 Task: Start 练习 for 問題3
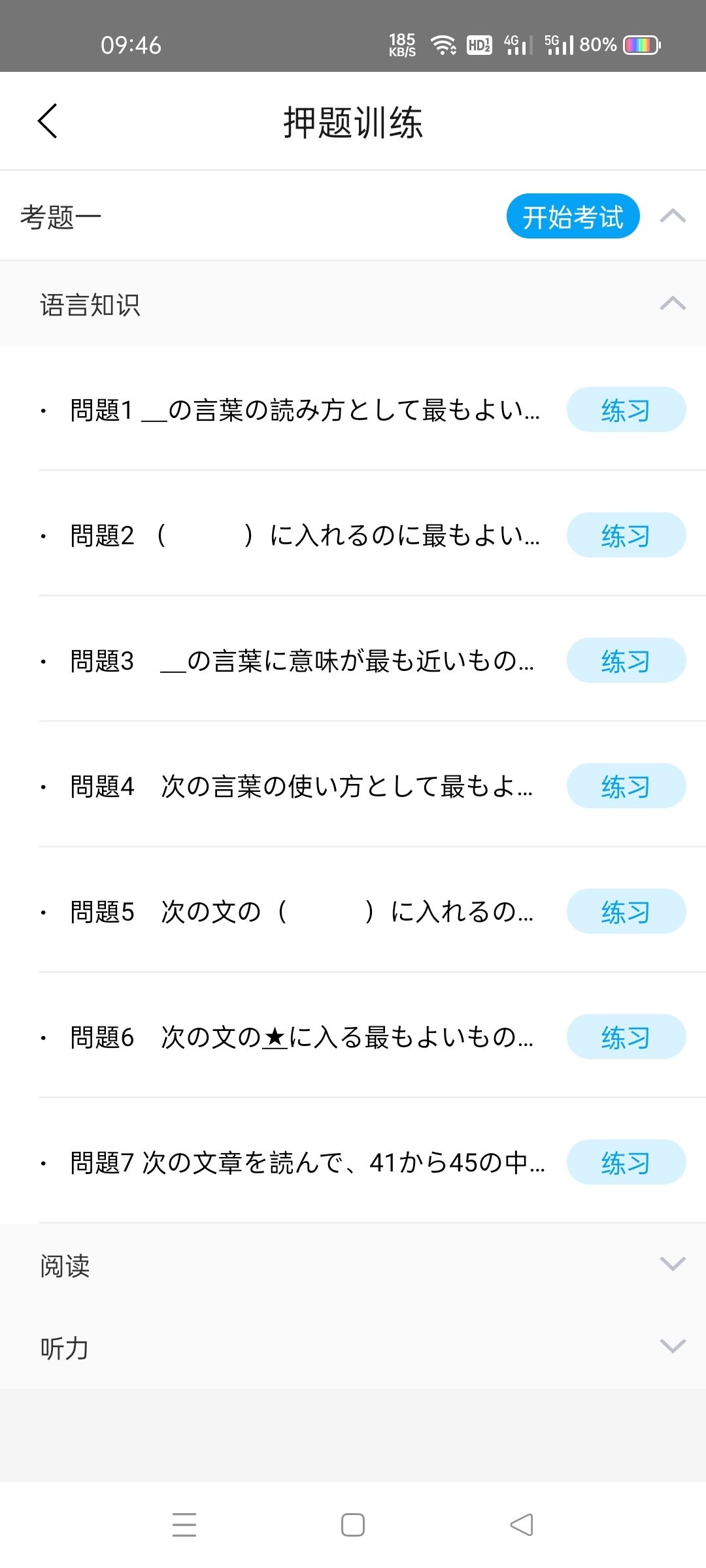pos(626,661)
